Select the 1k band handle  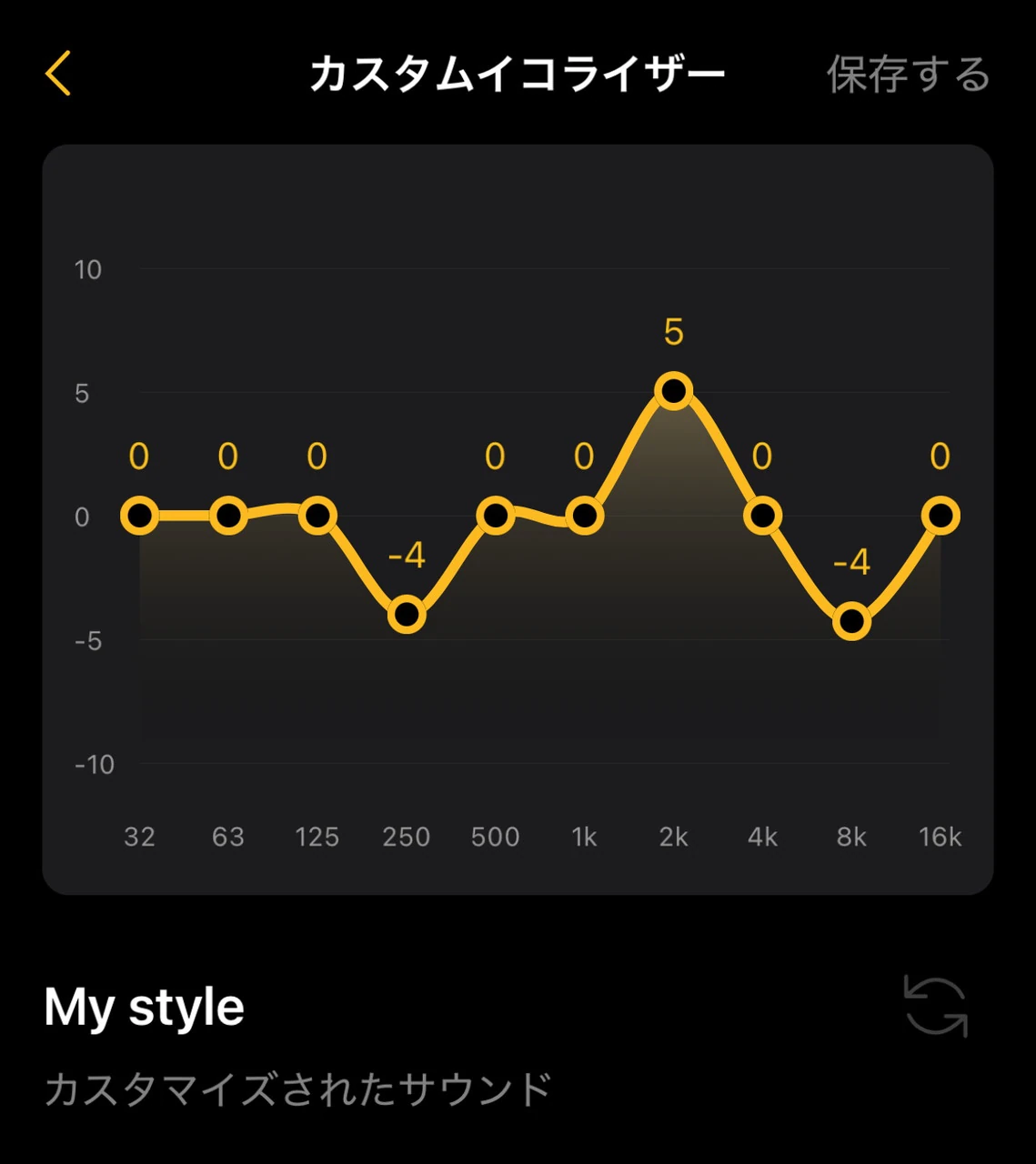(x=584, y=517)
